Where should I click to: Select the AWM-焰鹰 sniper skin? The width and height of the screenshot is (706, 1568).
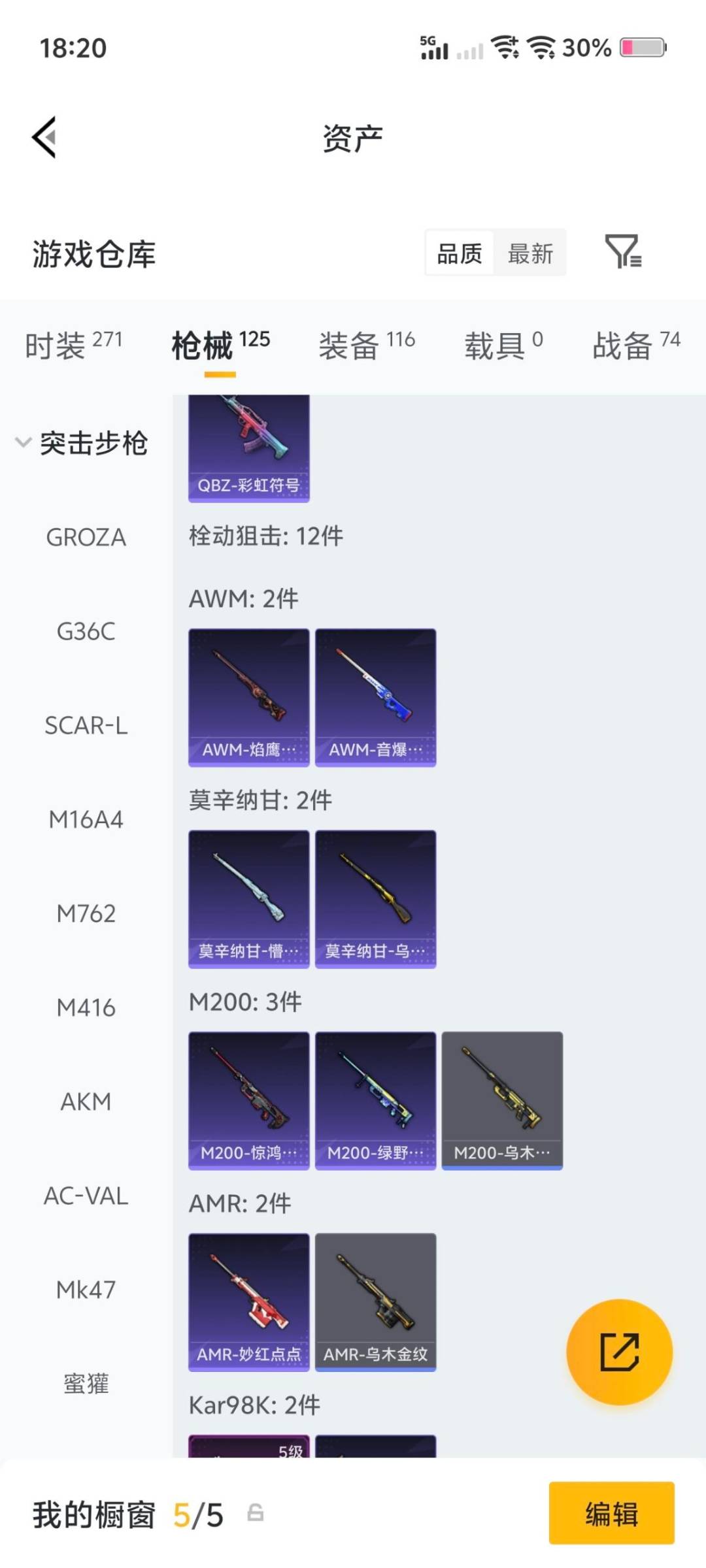248,696
